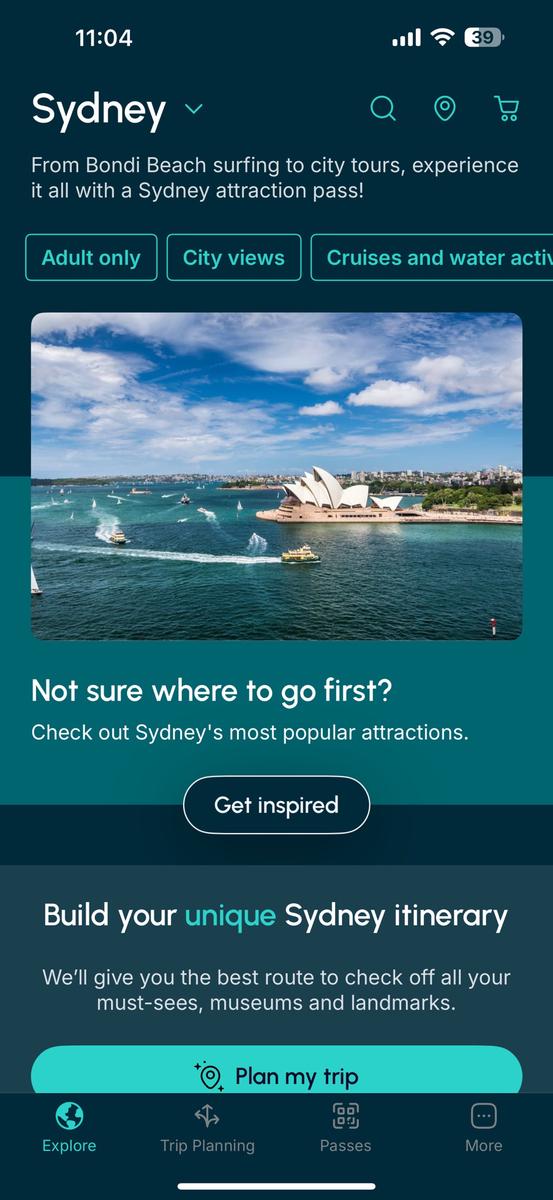Tap the Plan my trip button

277,1070
